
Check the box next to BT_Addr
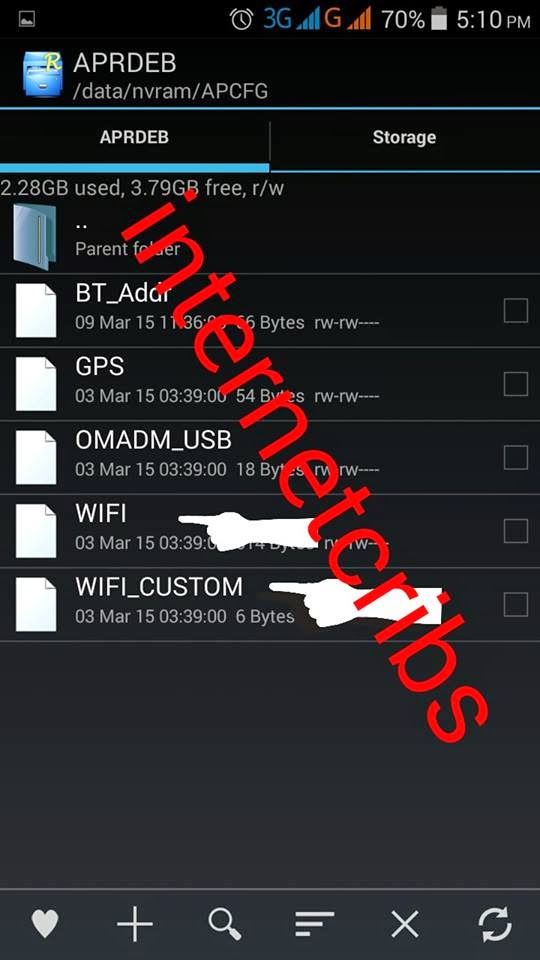point(516,310)
